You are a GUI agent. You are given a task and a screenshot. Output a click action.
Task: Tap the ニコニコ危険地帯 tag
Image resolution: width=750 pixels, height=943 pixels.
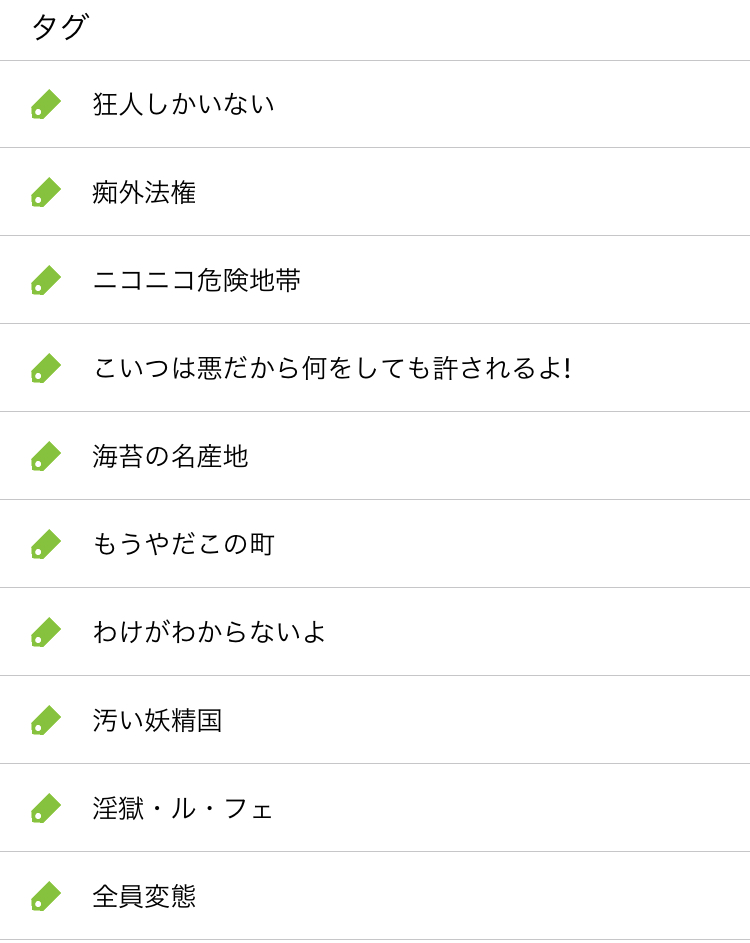point(197,280)
